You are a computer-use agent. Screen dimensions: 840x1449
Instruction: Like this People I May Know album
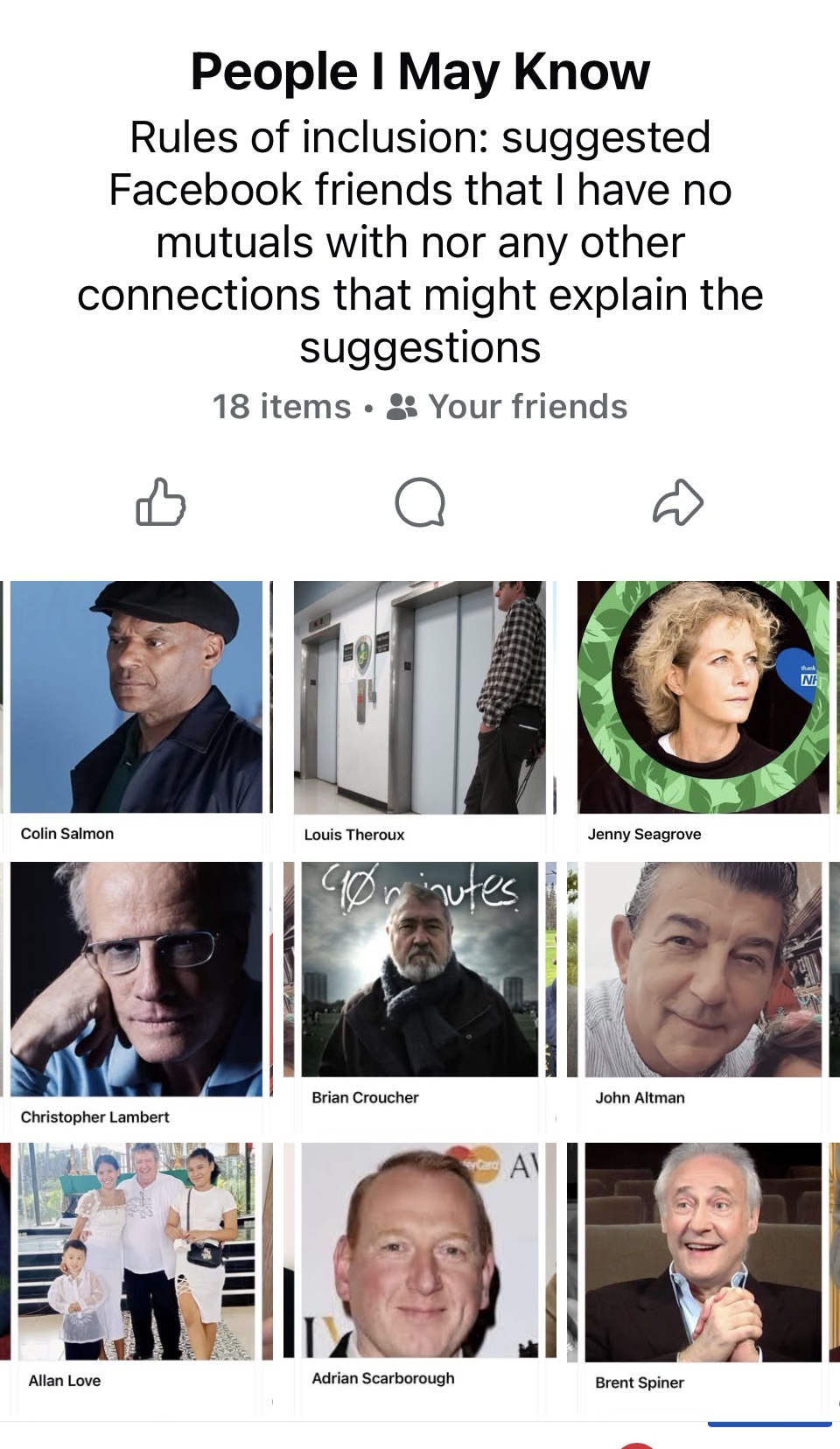click(x=161, y=502)
